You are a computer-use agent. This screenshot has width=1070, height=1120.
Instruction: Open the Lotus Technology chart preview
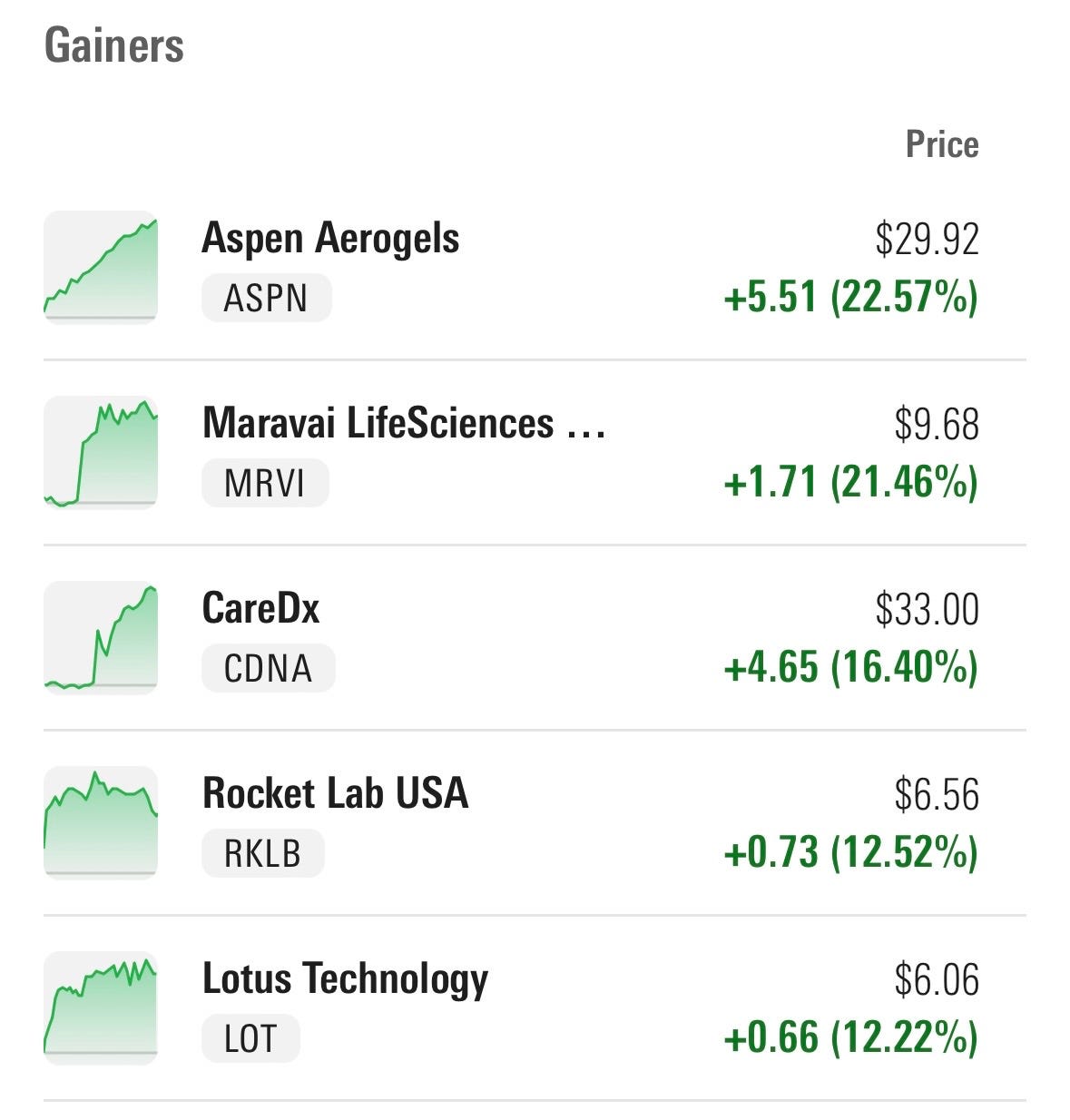click(x=102, y=1007)
